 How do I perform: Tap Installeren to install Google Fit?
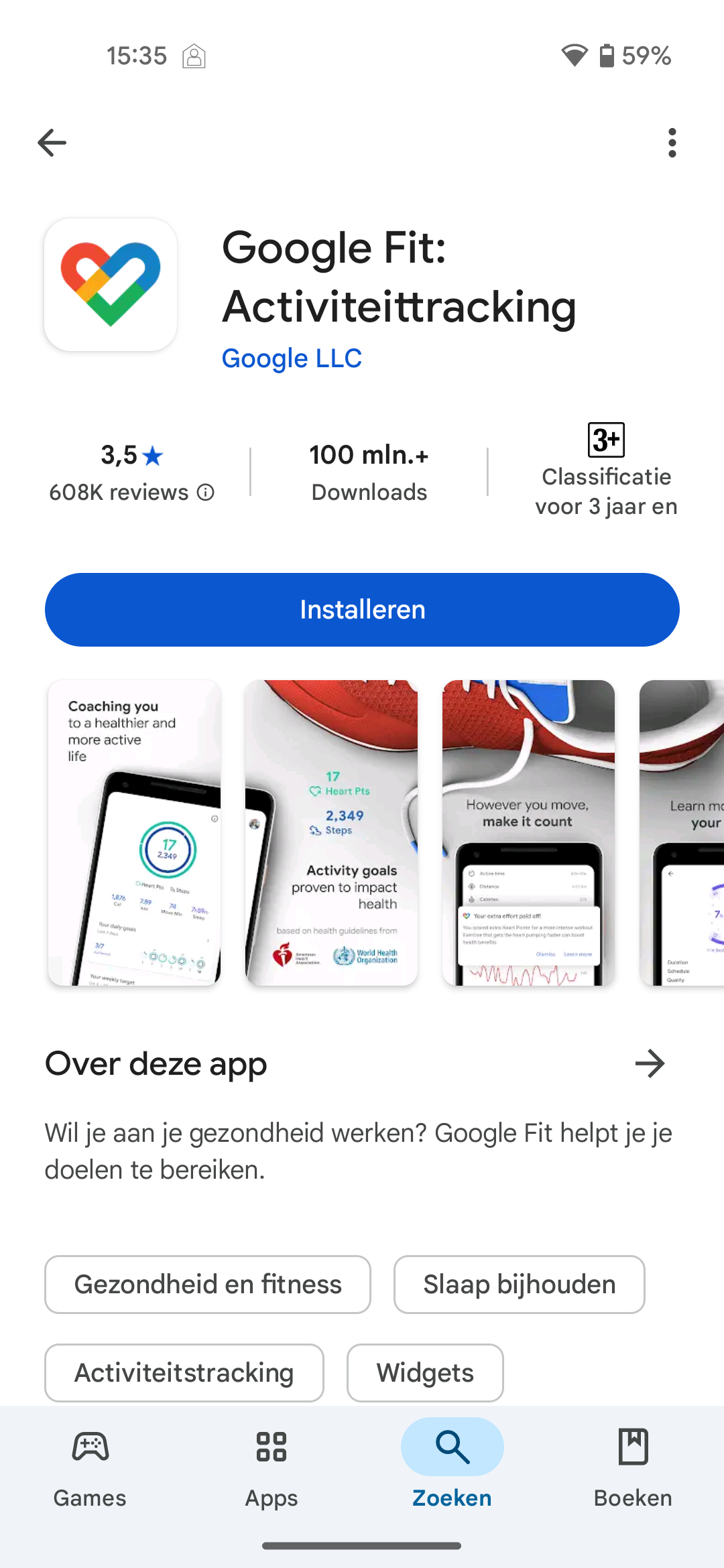coord(362,610)
